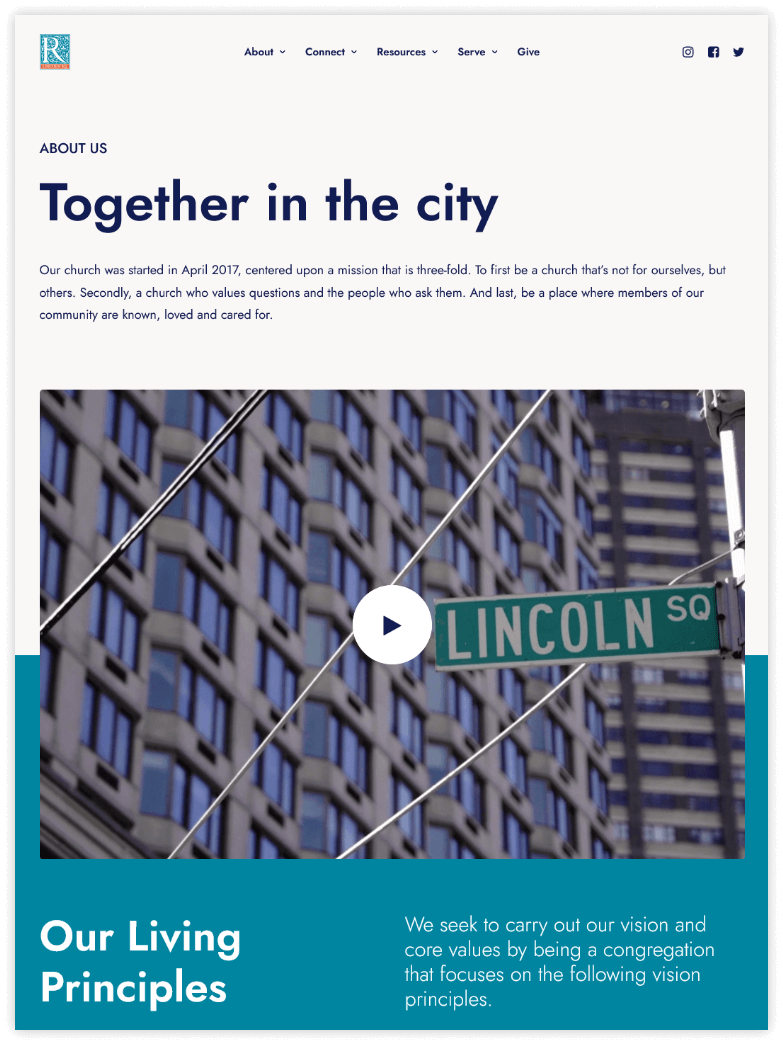Open the Instagram profile icon
This screenshot has width=783, height=1045.
(x=688, y=52)
